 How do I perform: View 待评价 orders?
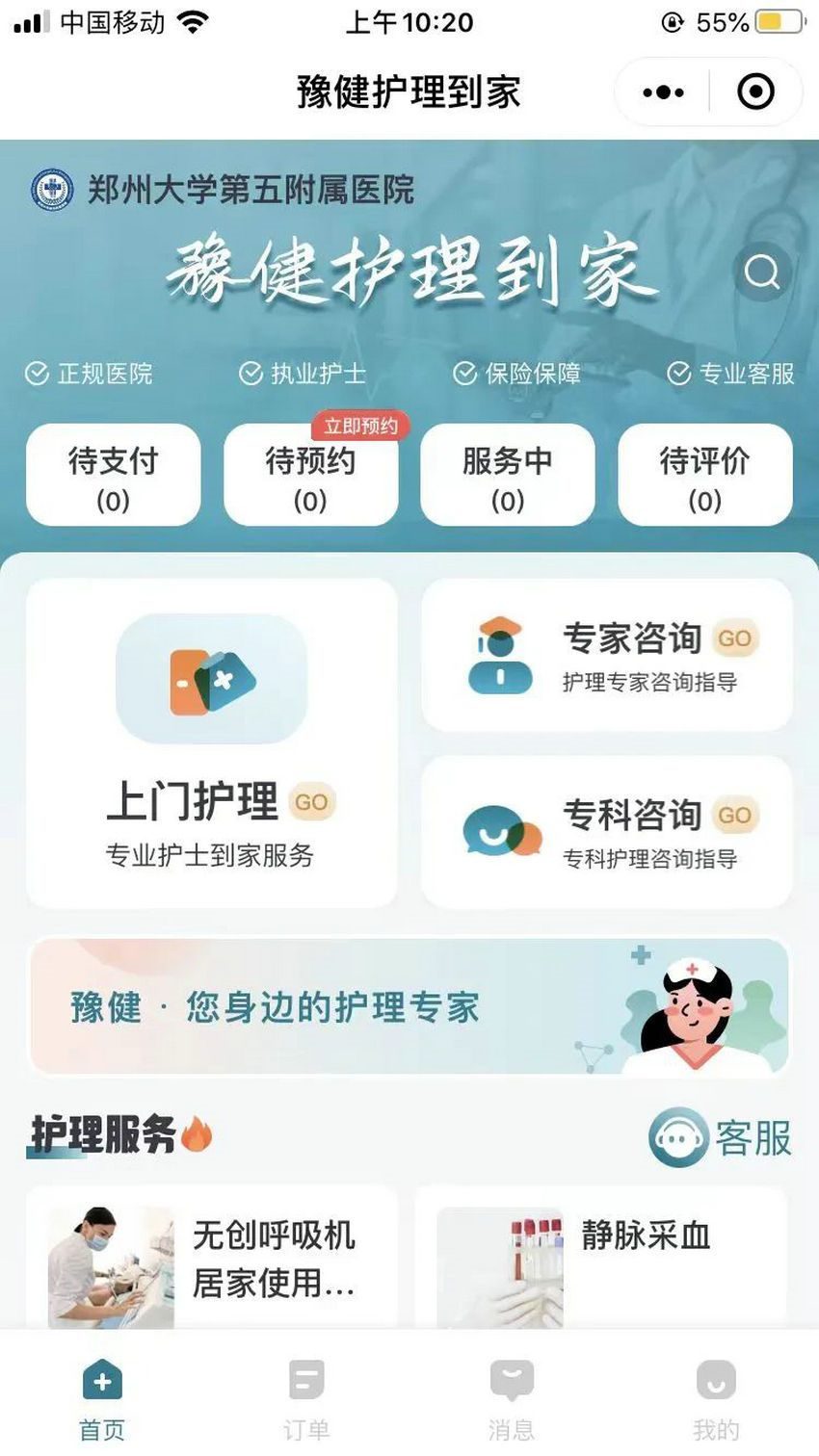coord(704,476)
